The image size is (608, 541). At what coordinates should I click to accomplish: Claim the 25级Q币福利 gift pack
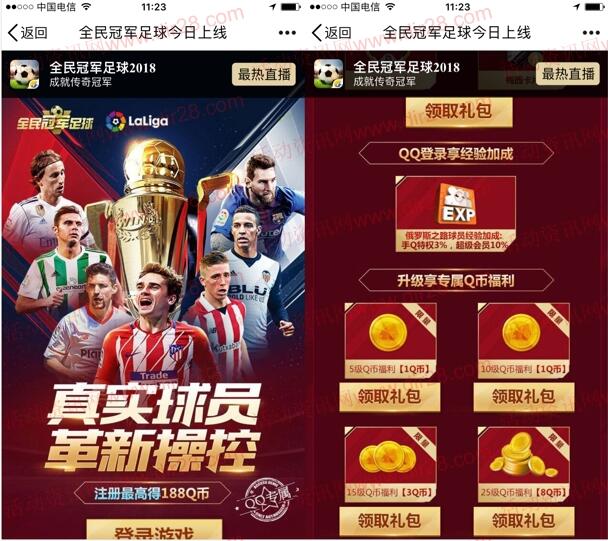point(524,520)
